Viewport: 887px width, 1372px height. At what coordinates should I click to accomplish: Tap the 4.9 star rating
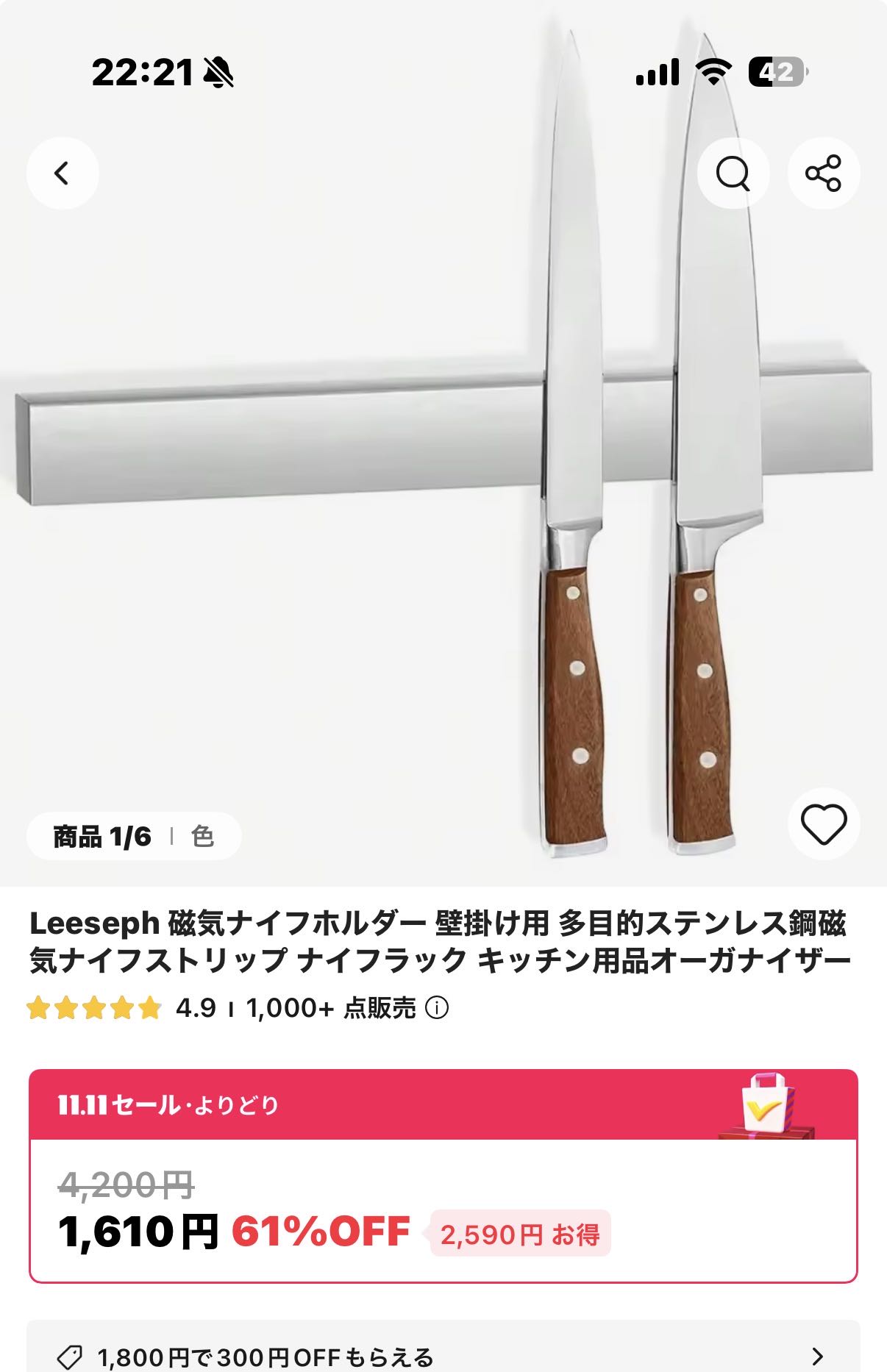(121, 1008)
